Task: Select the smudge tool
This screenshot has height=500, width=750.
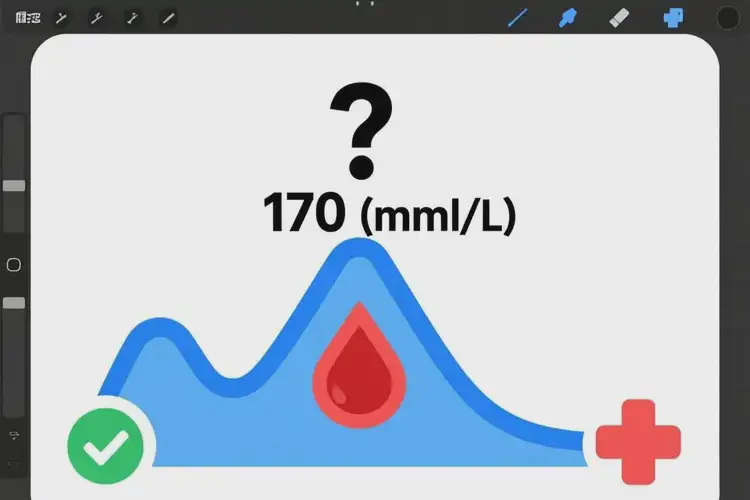Action: (x=568, y=18)
